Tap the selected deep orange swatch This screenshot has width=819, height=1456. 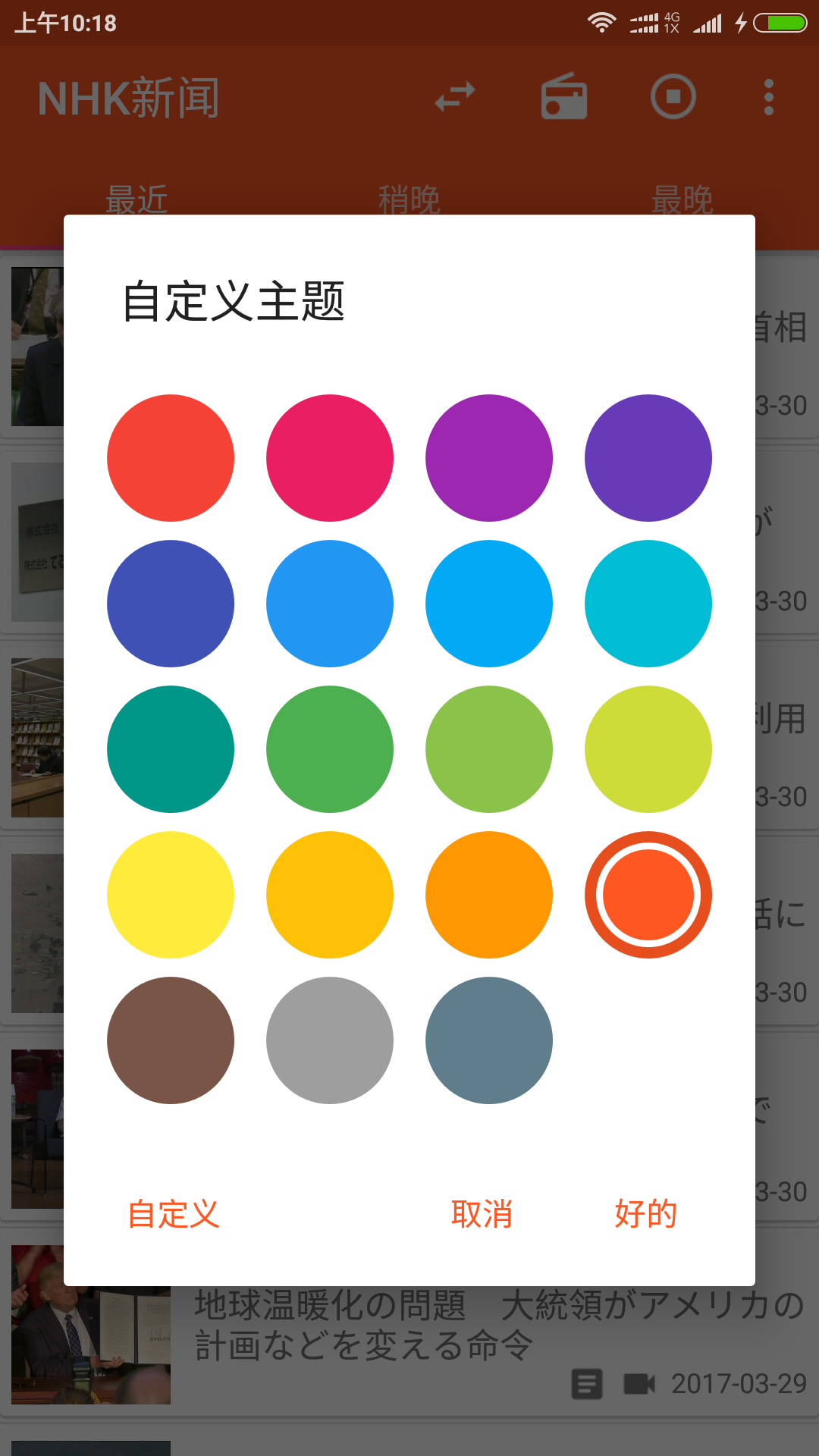tap(648, 895)
